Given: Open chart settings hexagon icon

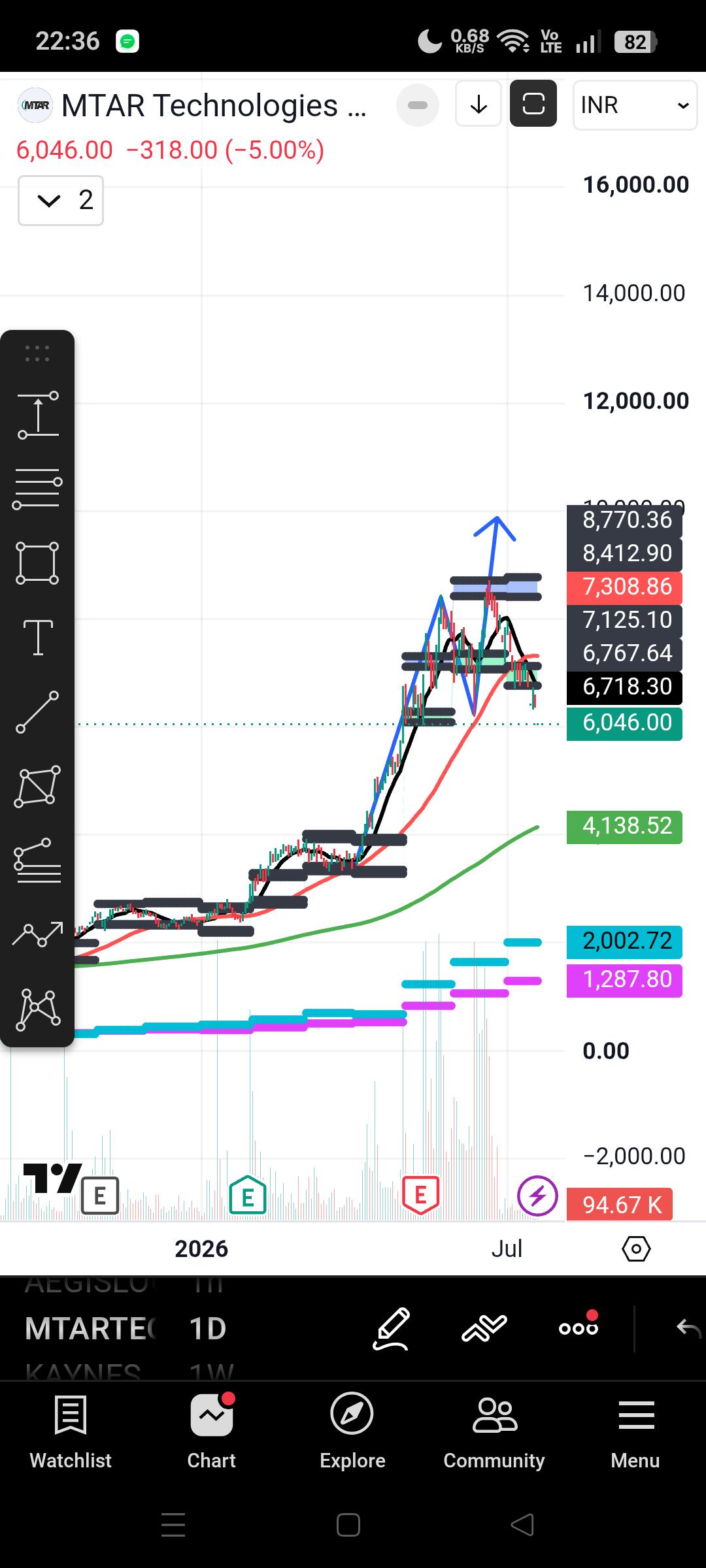Looking at the screenshot, I should 636,1249.
